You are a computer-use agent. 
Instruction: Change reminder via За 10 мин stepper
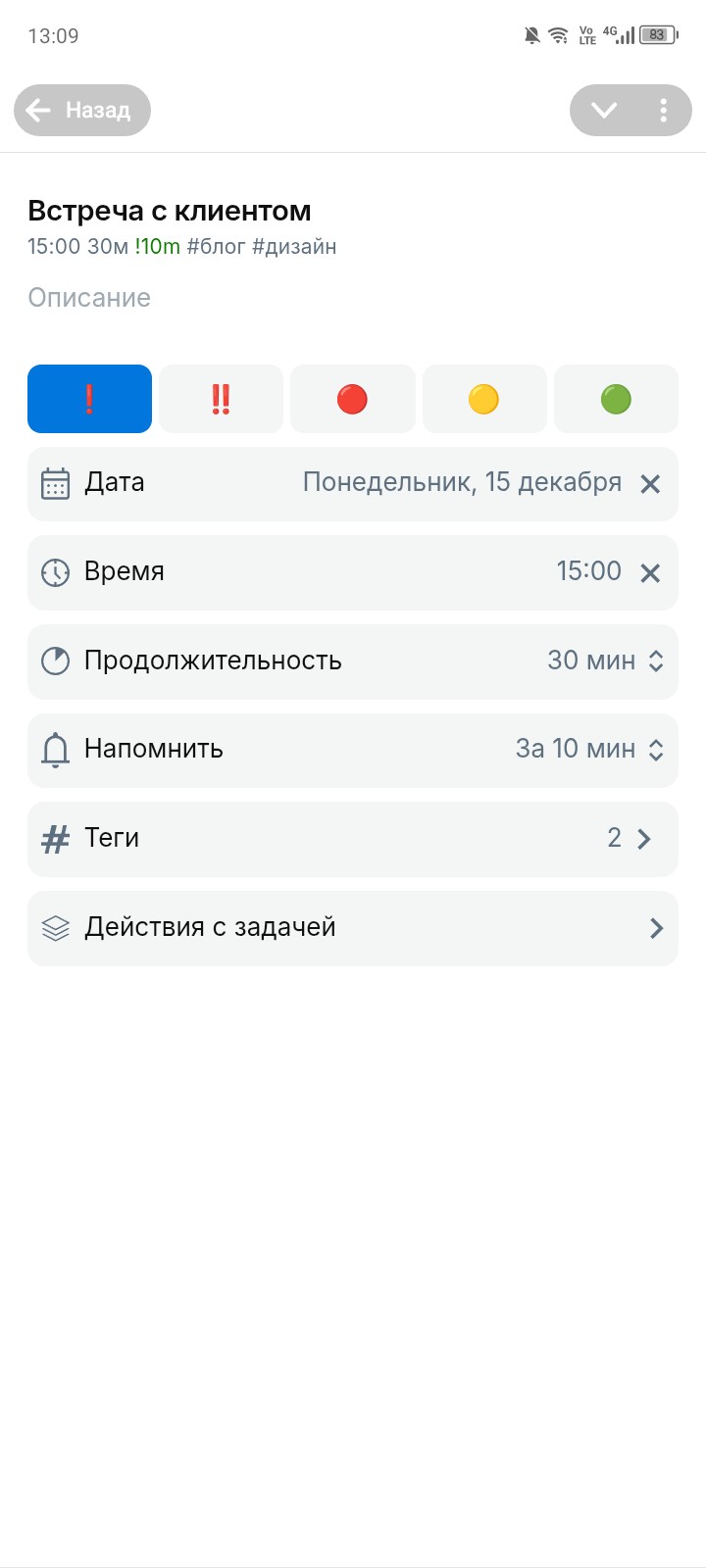[656, 750]
